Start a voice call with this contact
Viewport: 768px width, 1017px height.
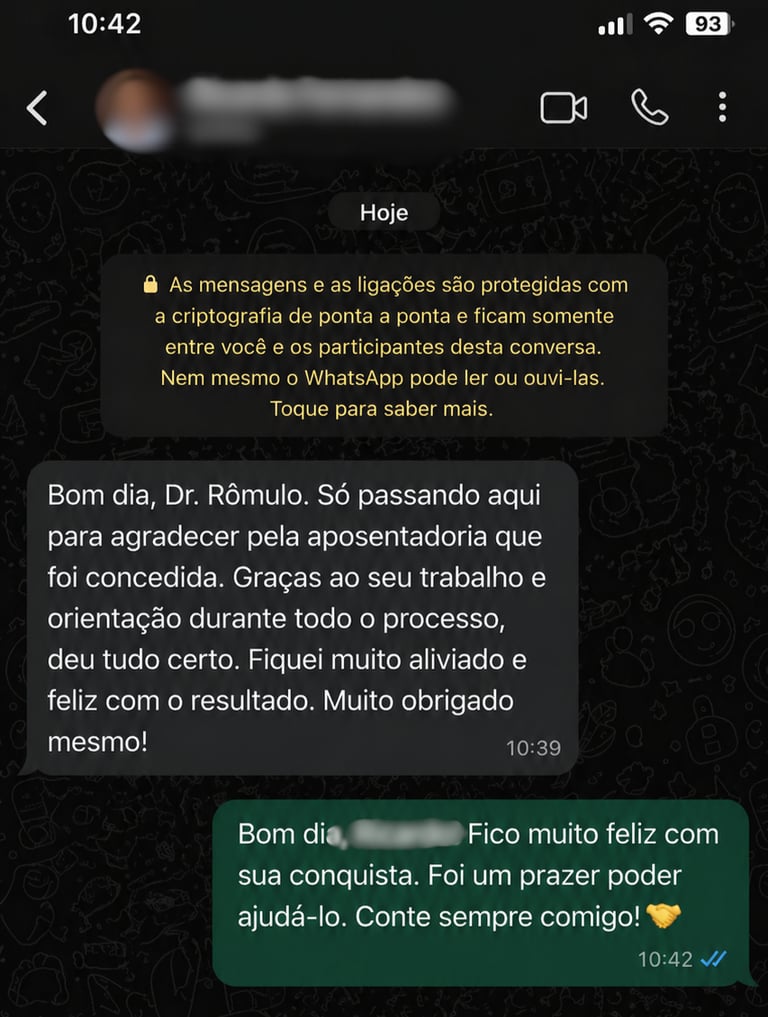[650, 108]
